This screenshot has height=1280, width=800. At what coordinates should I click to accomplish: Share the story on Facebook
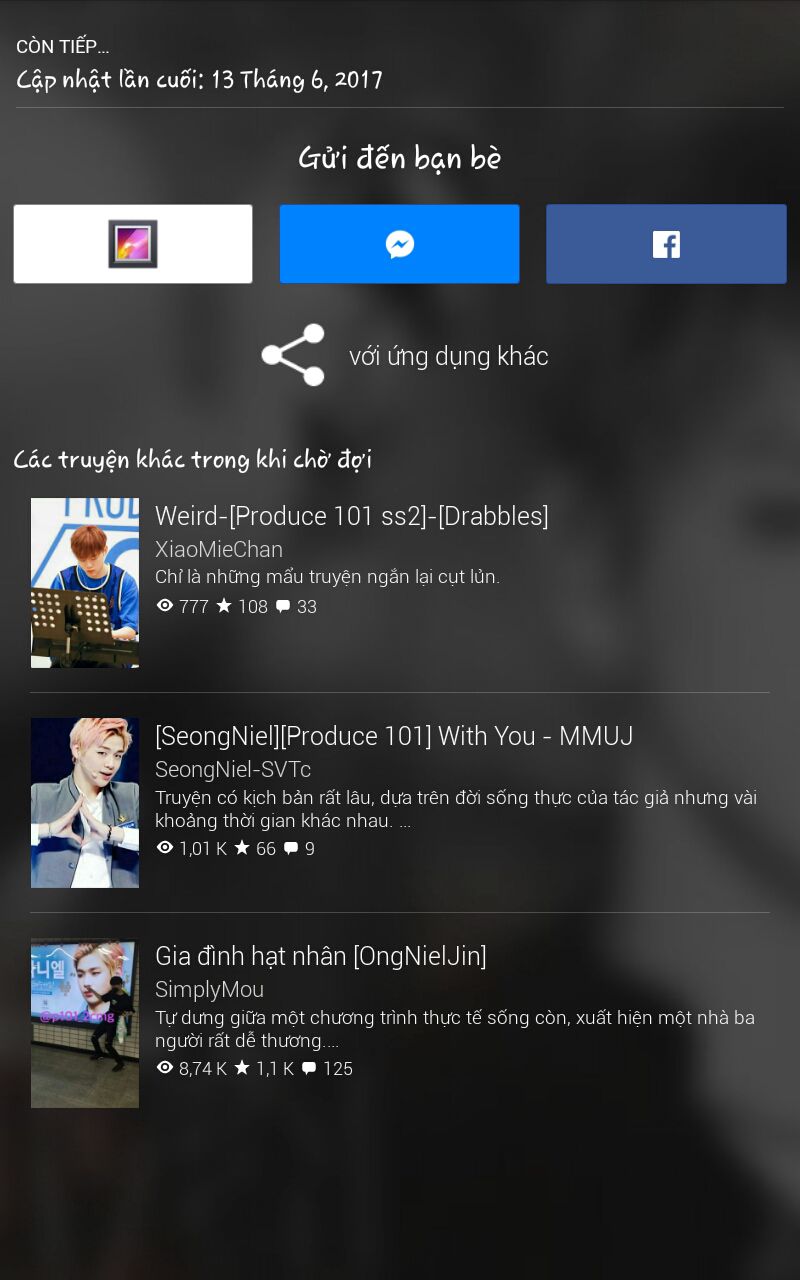point(666,244)
